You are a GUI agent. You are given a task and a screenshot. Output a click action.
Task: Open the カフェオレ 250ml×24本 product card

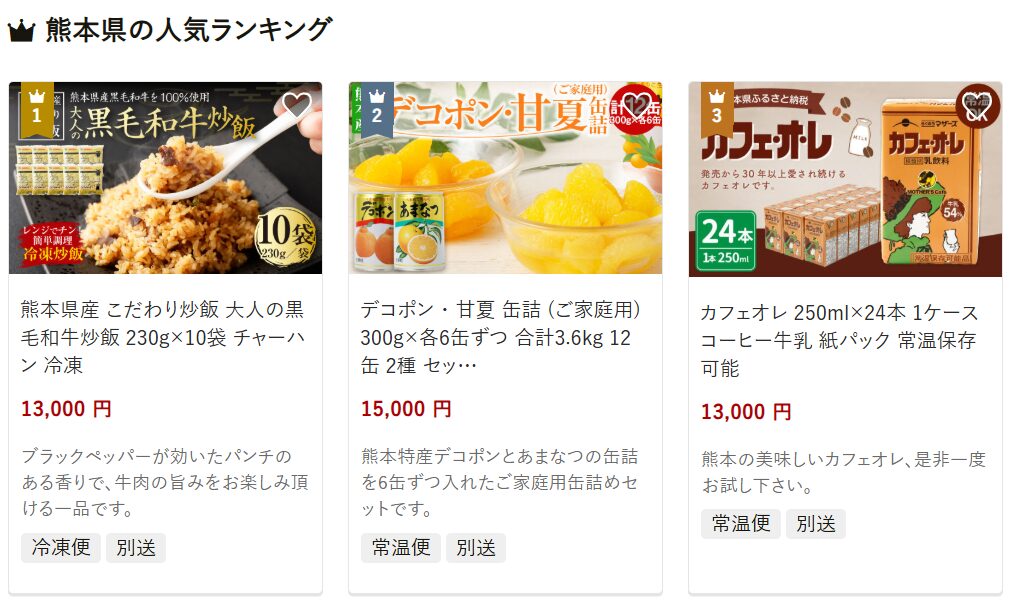pyautogui.click(x=845, y=340)
